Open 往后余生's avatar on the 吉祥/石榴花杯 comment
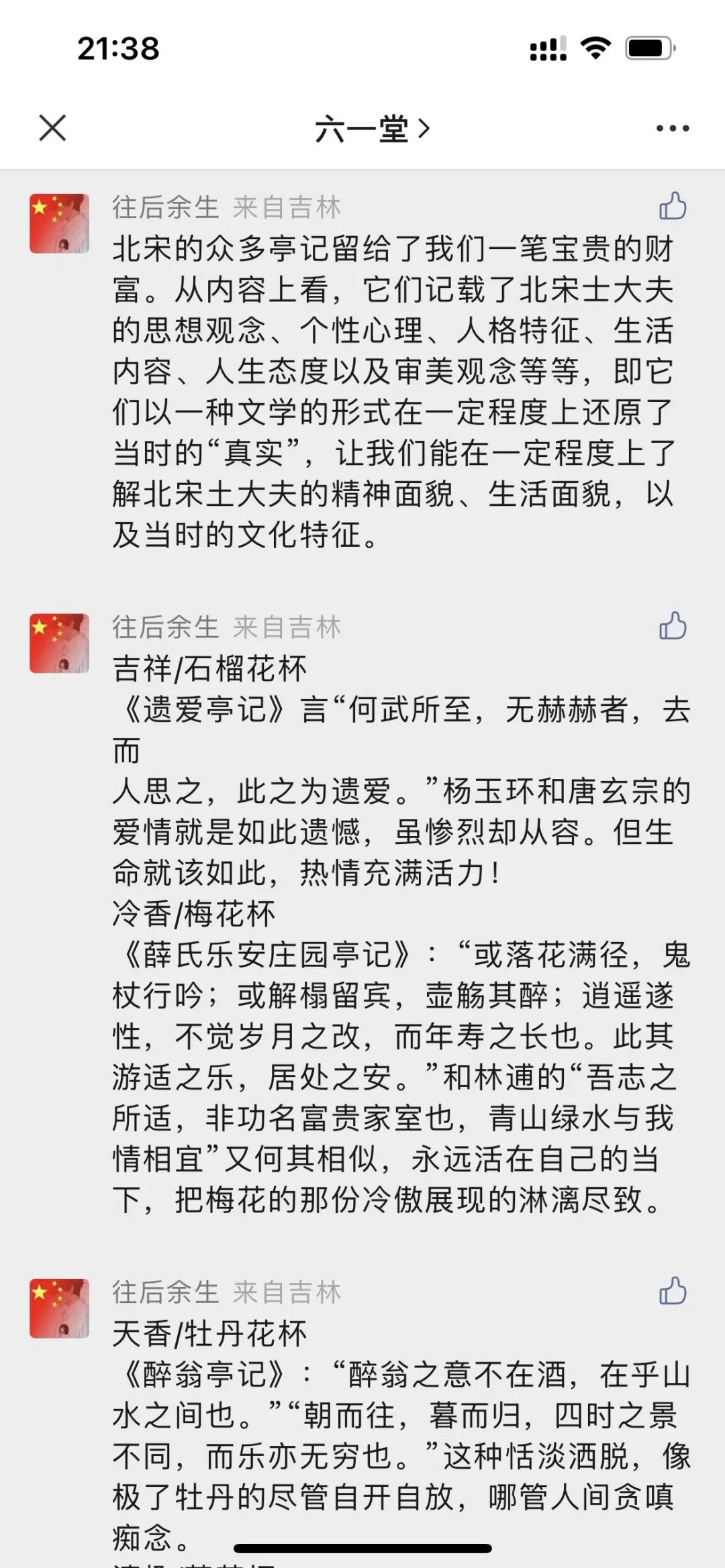This screenshot has width=725, height=1568. (59, 643)
